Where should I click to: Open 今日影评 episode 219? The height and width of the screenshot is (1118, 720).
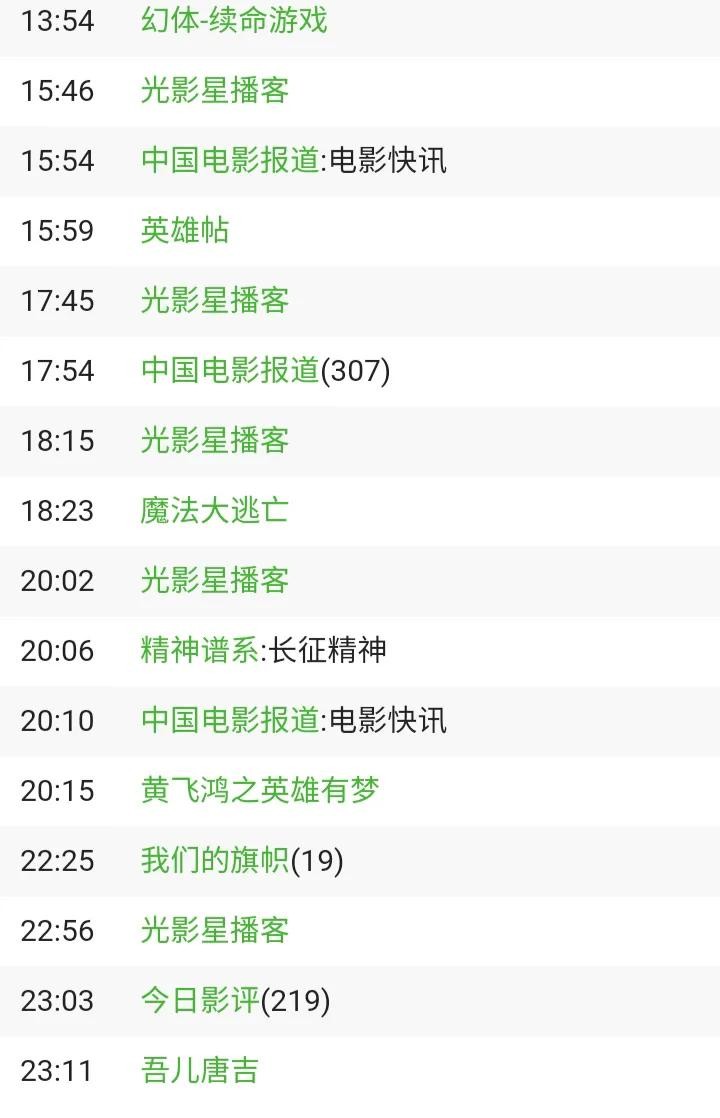tap(200, 1000)
